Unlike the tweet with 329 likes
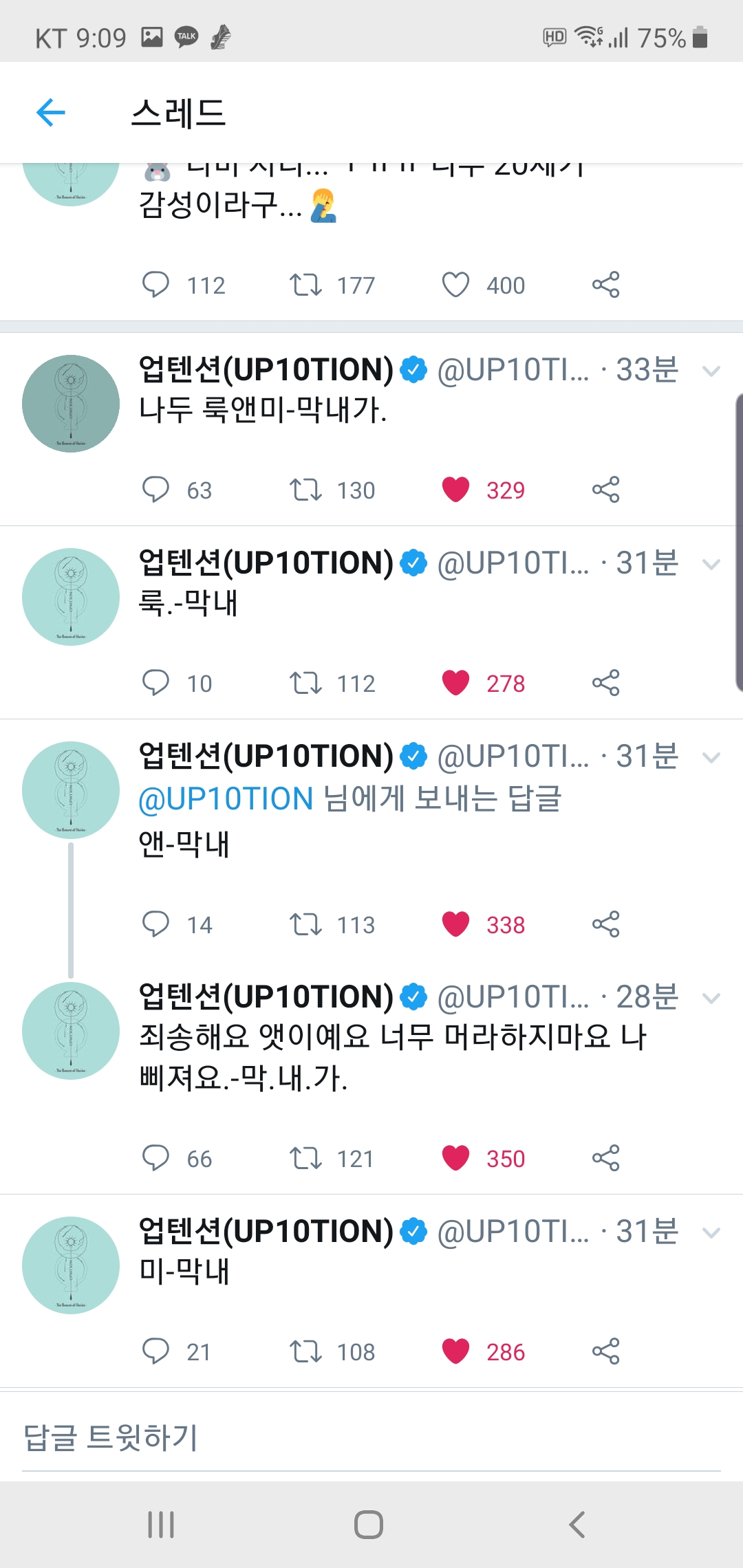Viewport: 743px width, 1568px height. [455, 490]
